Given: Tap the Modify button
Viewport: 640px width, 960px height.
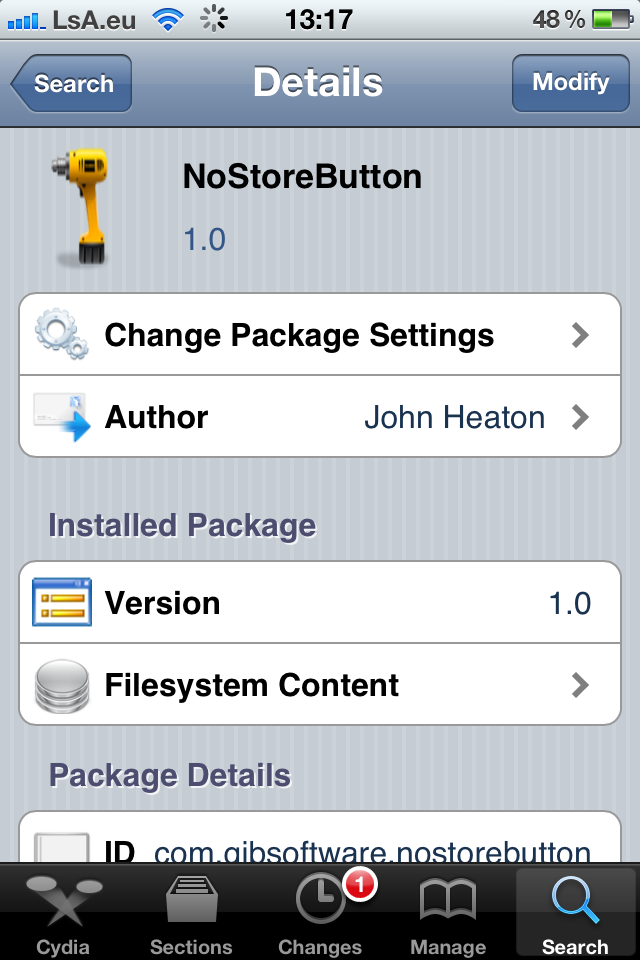Looking at the screenshot, I should pos(570,83).
